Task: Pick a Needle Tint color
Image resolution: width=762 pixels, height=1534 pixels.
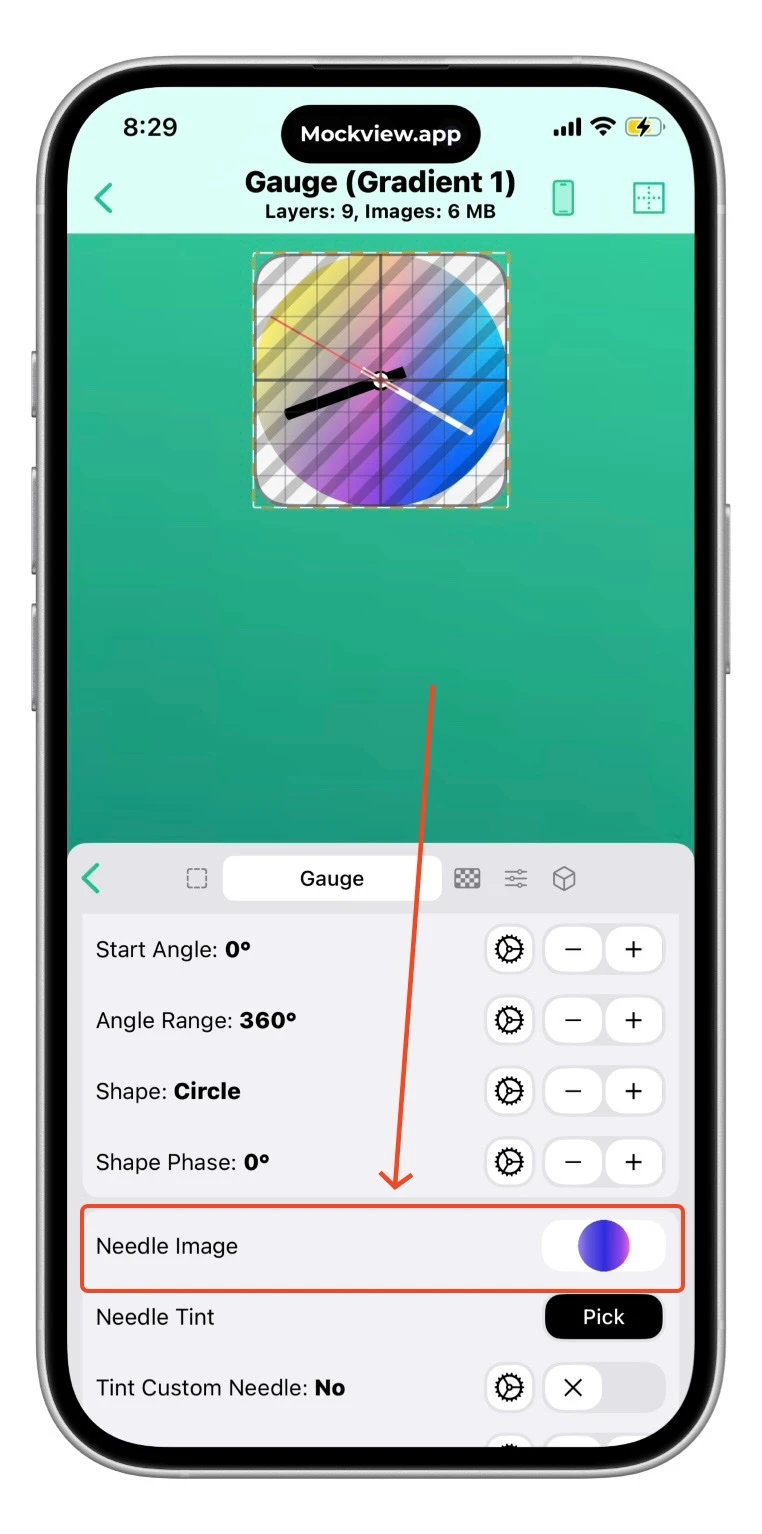Action: pyautogui.click(x=603, y=1317)
